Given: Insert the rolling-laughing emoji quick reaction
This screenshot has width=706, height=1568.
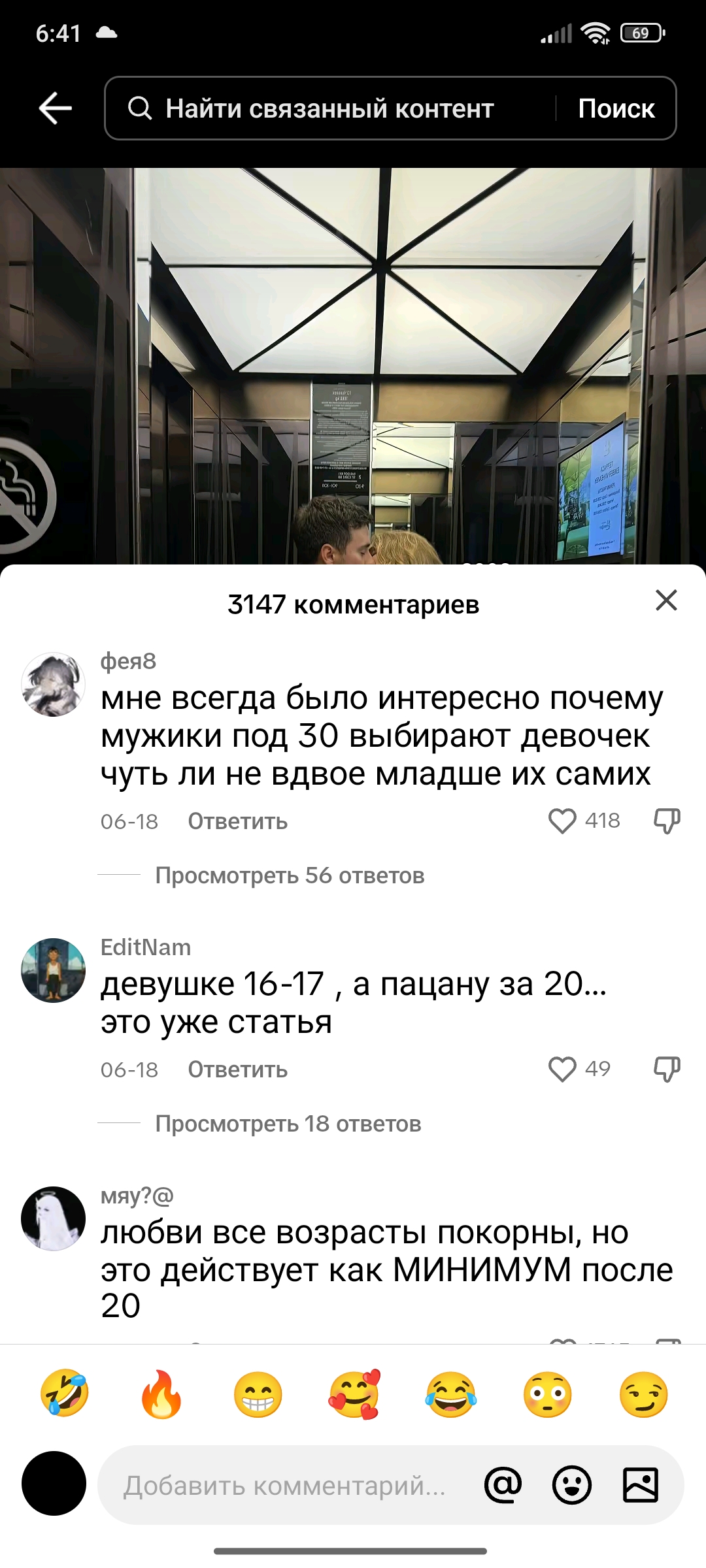Looking at the screenshot, I should click(65, 1394).
